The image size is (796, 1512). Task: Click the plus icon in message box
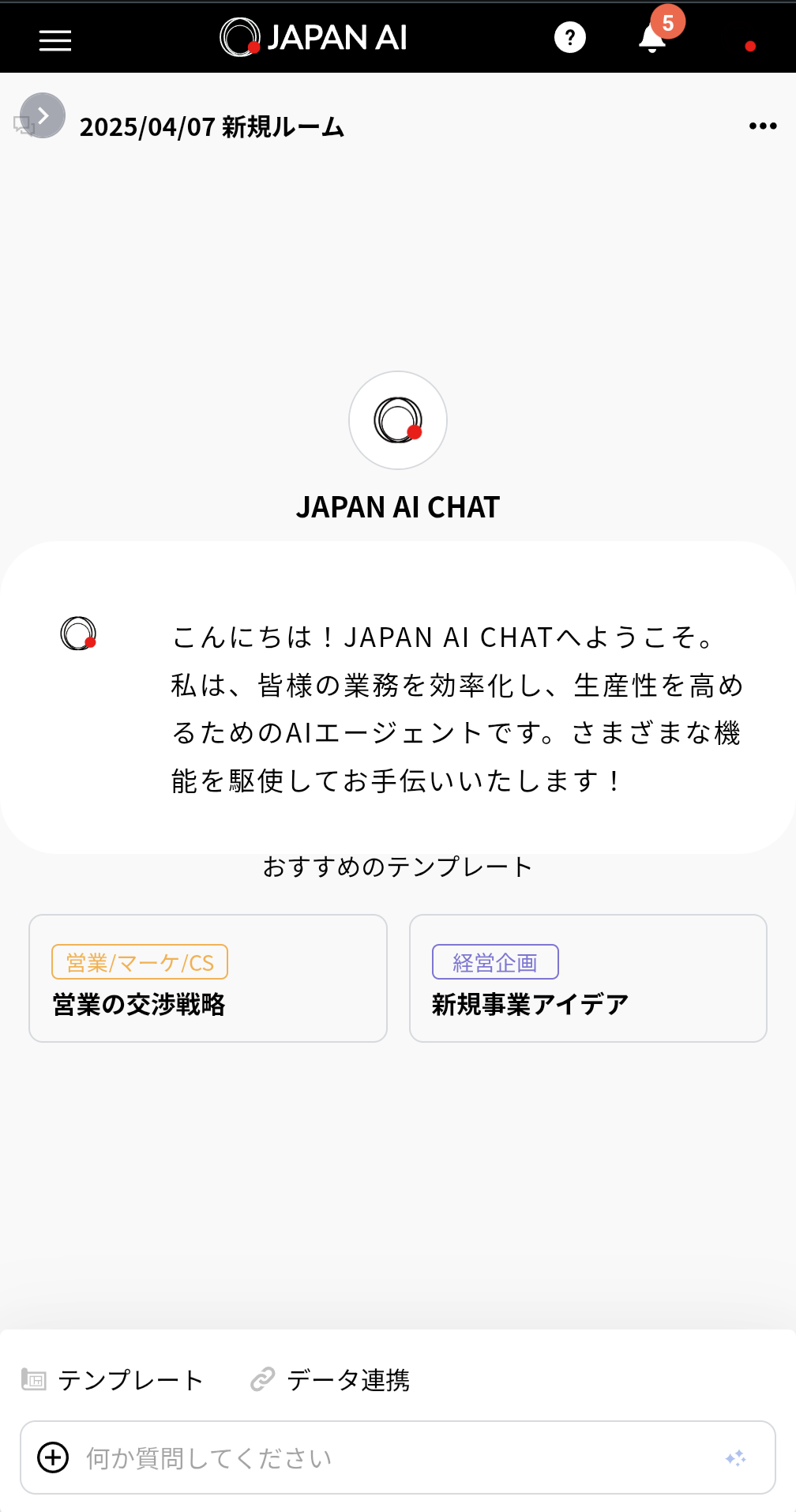tap(52, 1457)
